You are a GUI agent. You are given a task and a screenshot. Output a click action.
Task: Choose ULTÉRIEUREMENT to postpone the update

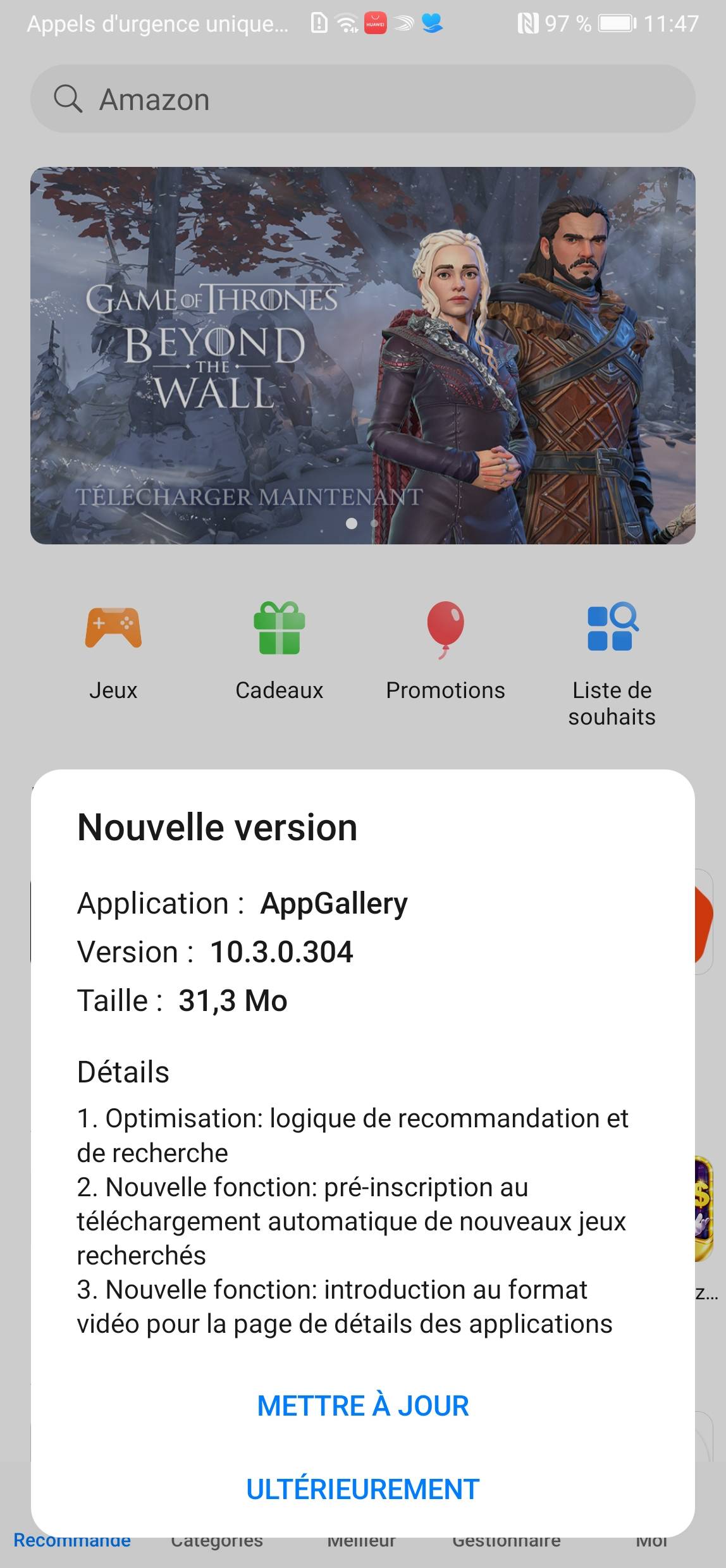(363, 1489)
